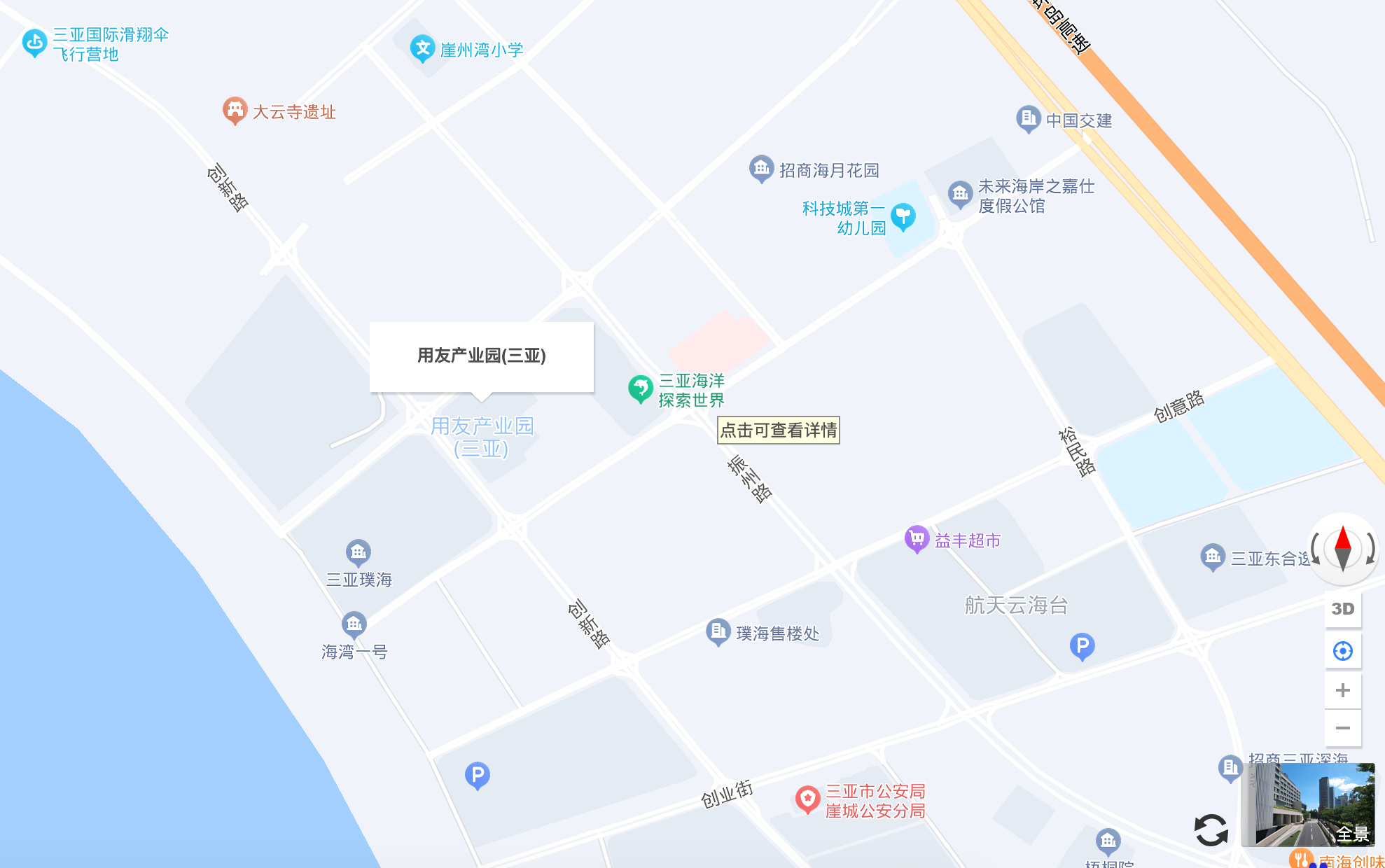Screen dimensions: 1385x868
Task: Zoom out with the minus button
Action: [x=1342, y=728]
